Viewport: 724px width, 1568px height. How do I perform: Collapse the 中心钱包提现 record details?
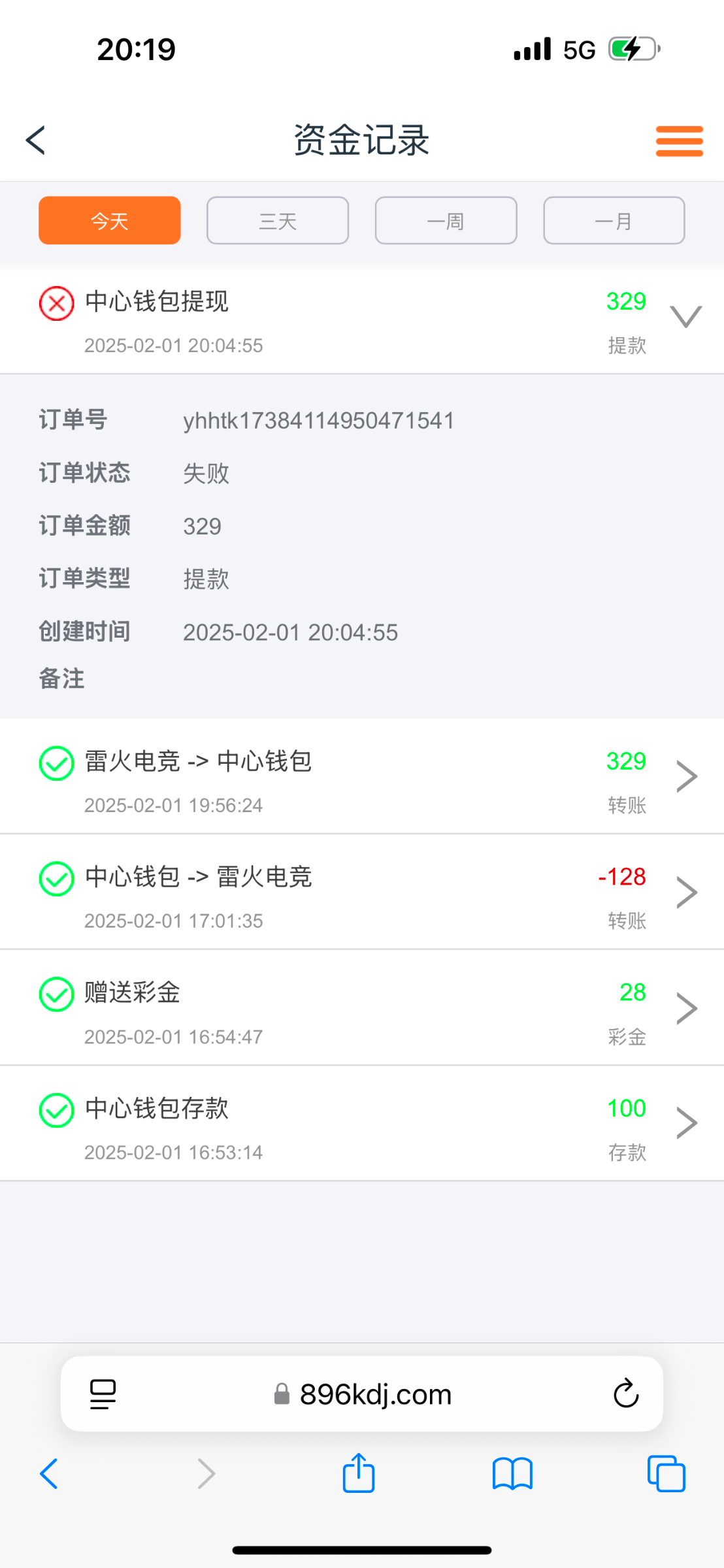[x=685, y=317]
